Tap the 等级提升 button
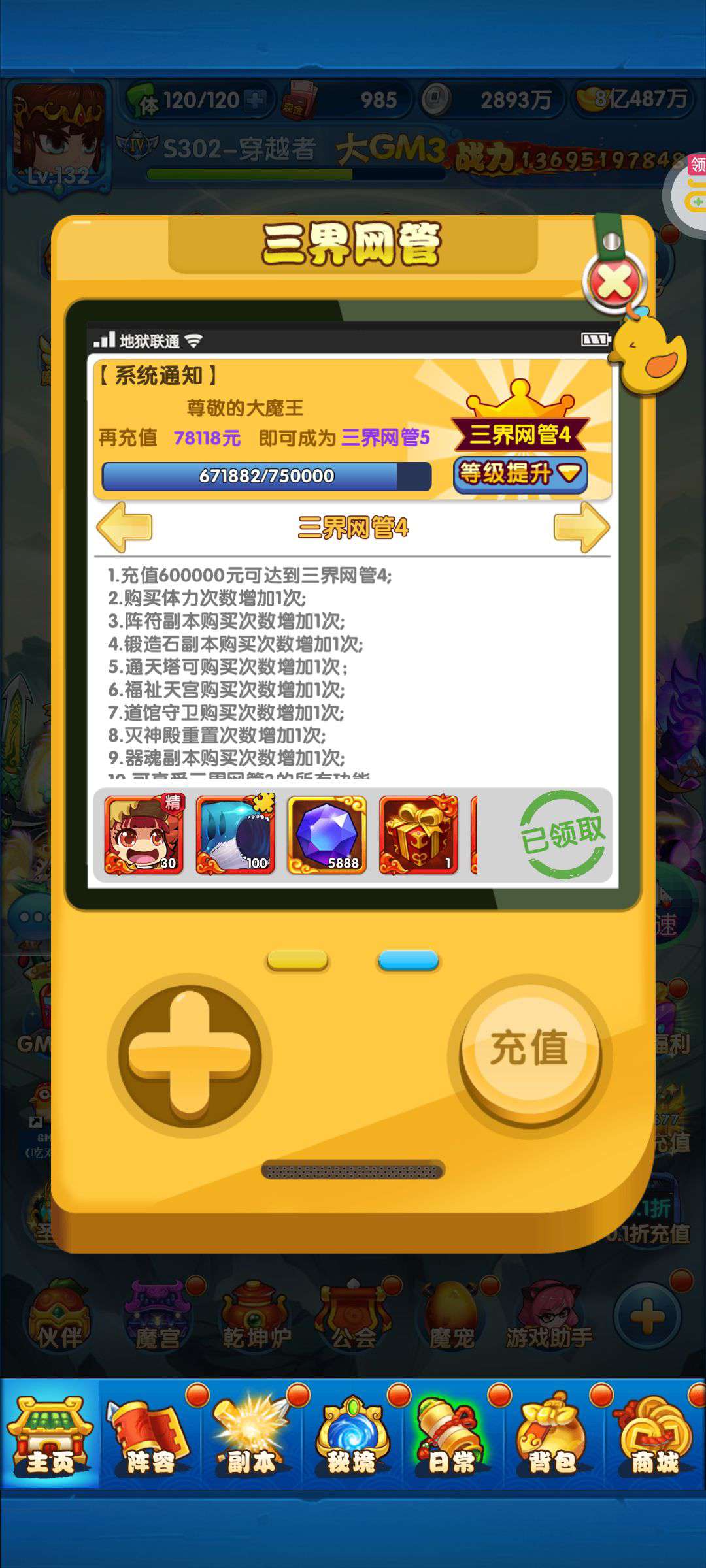This screenshot has height=1568, width=706. click(520, 474)
